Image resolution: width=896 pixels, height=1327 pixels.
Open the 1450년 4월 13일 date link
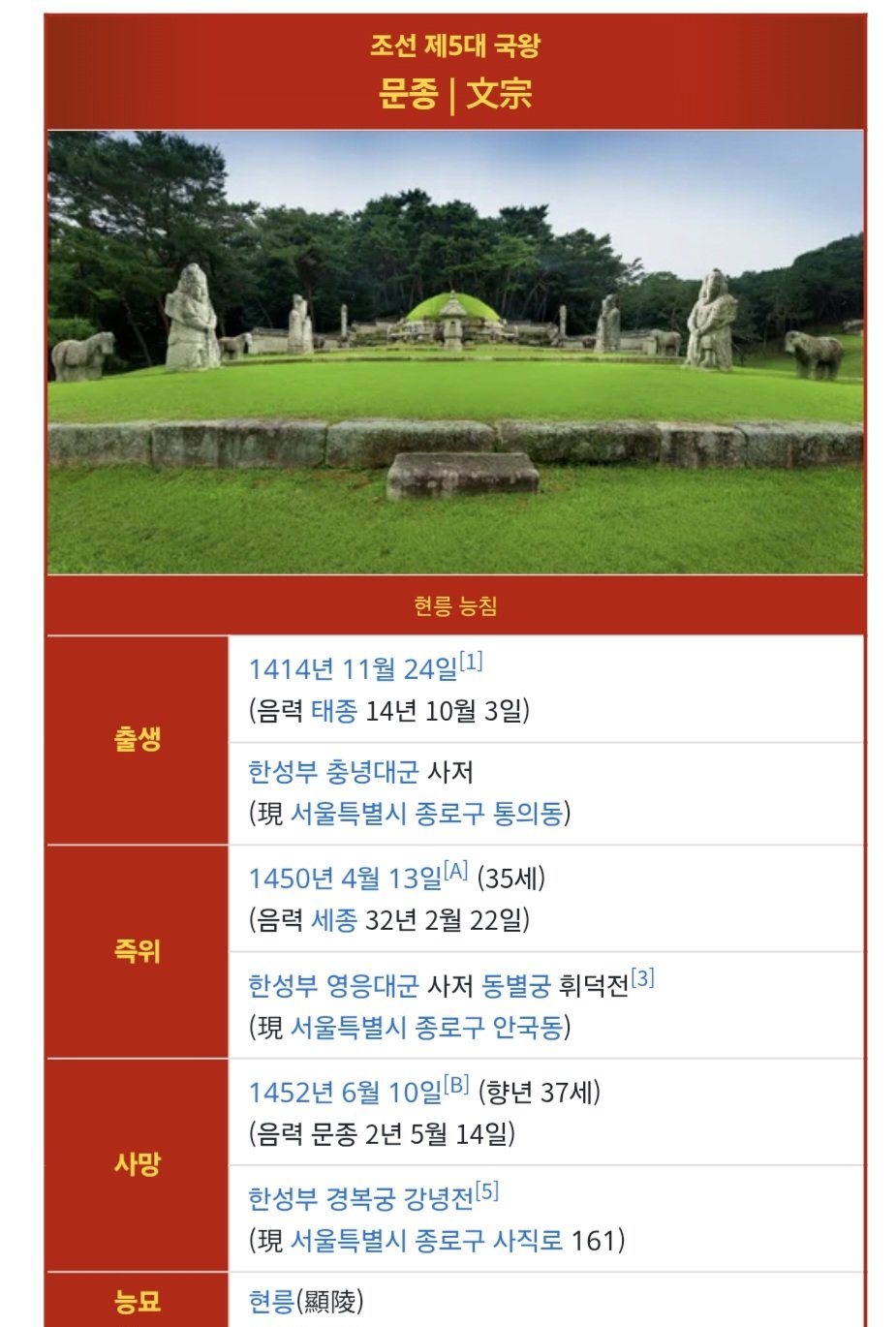click(344, 879)
